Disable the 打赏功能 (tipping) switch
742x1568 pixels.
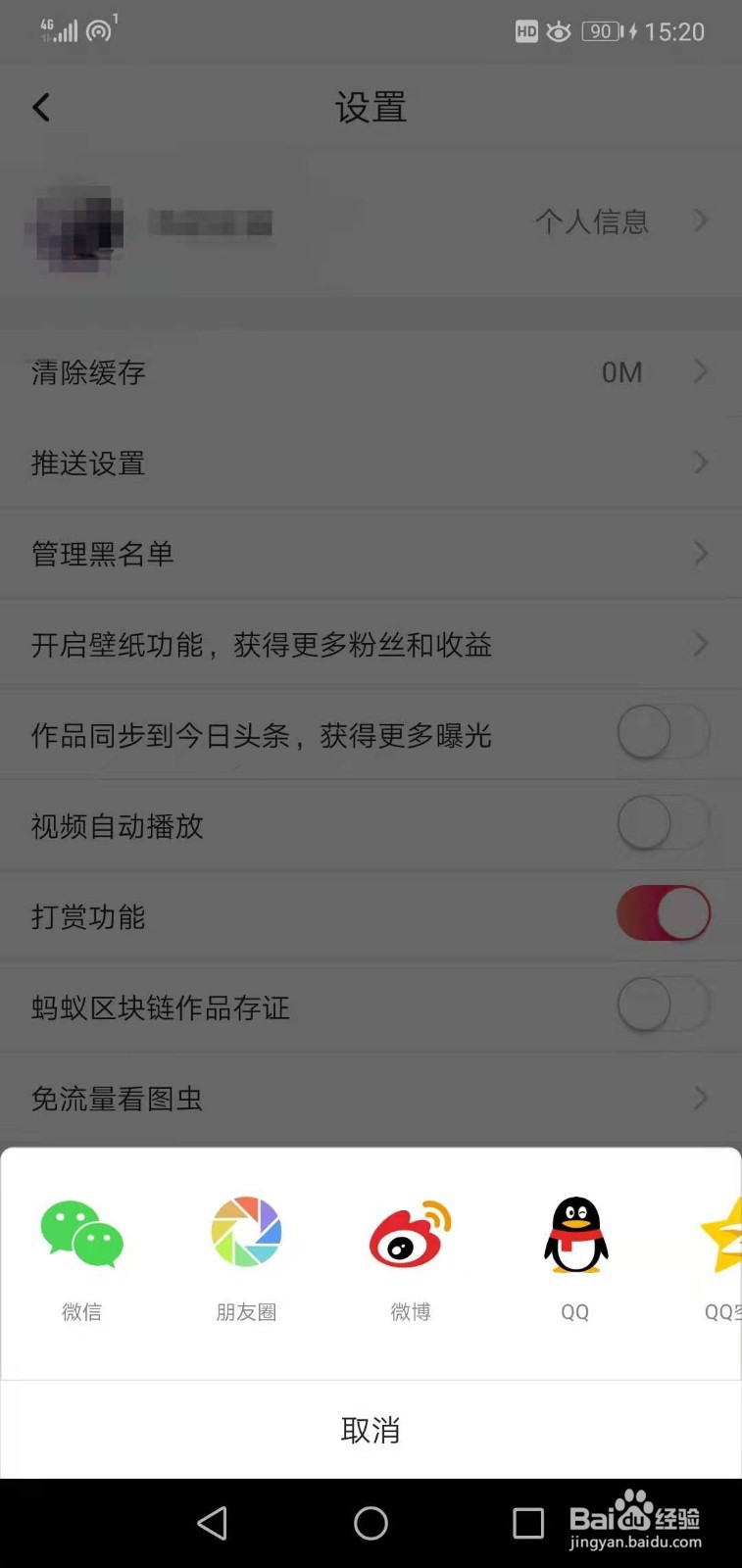[664, 912]
